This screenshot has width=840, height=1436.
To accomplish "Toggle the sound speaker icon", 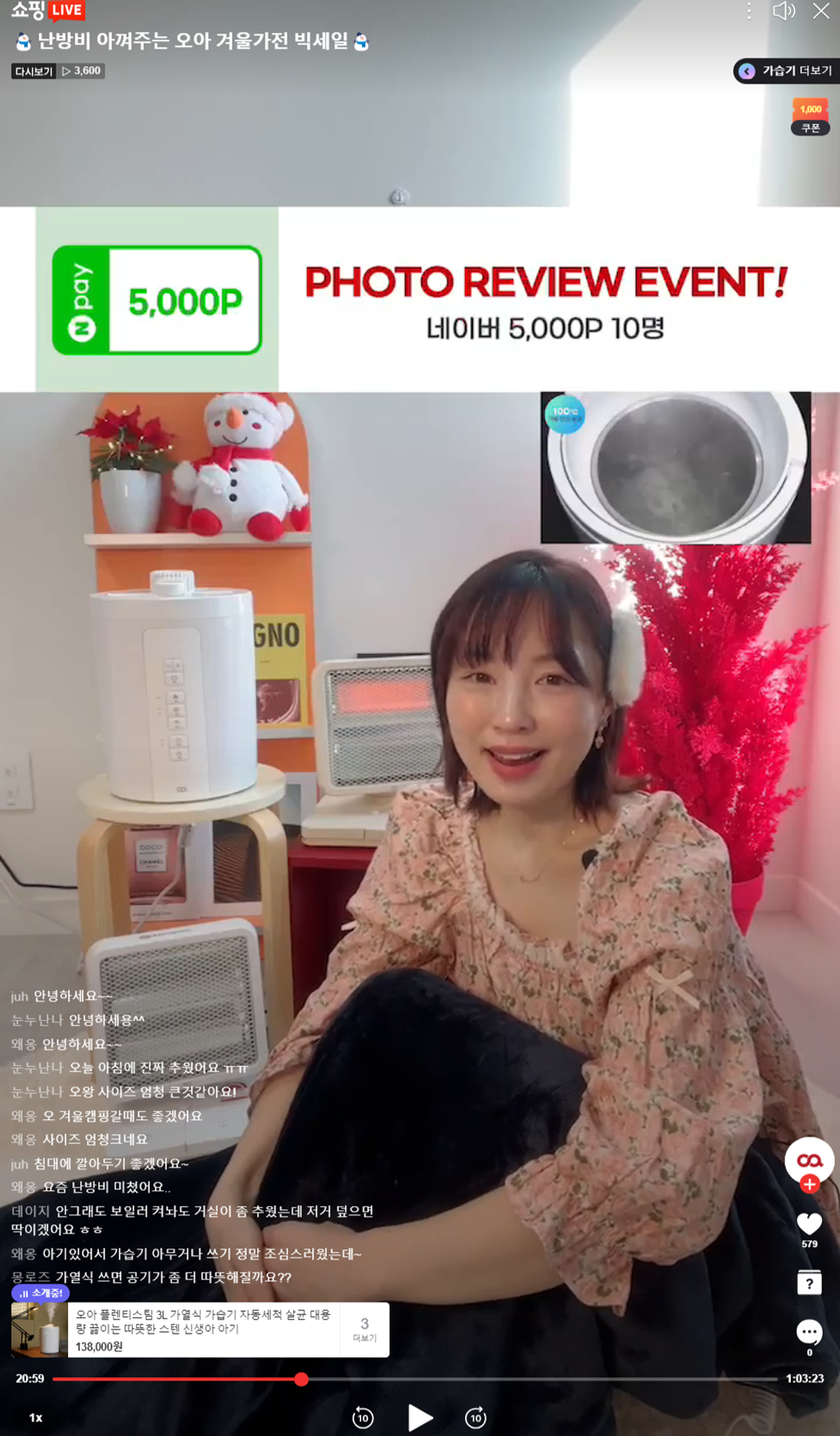I will 784,11.
